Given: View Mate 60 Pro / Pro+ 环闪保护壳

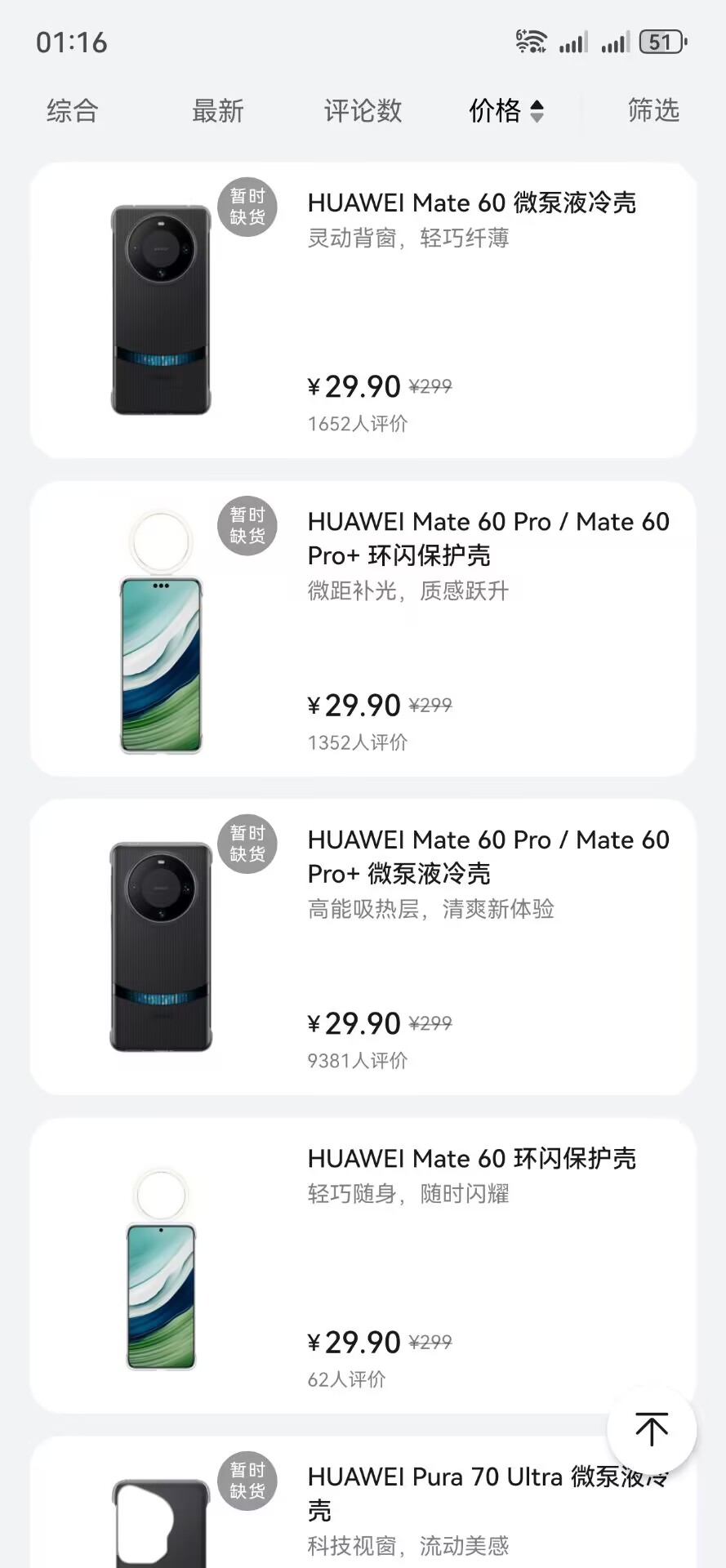Looking at the screenshot, I should tap(363, 629).
